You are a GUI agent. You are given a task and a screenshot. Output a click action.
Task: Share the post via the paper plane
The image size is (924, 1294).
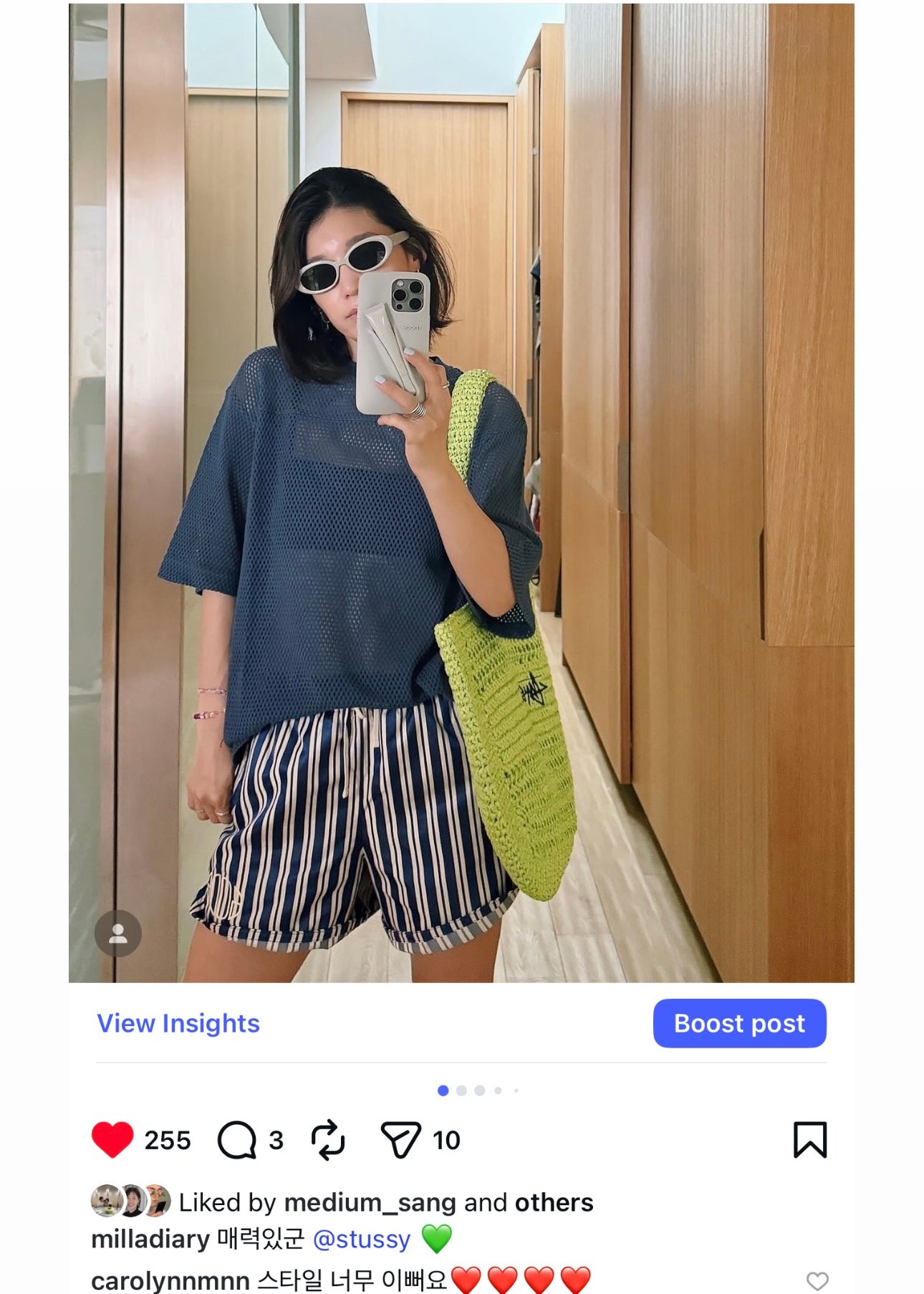click(400, 1139)
